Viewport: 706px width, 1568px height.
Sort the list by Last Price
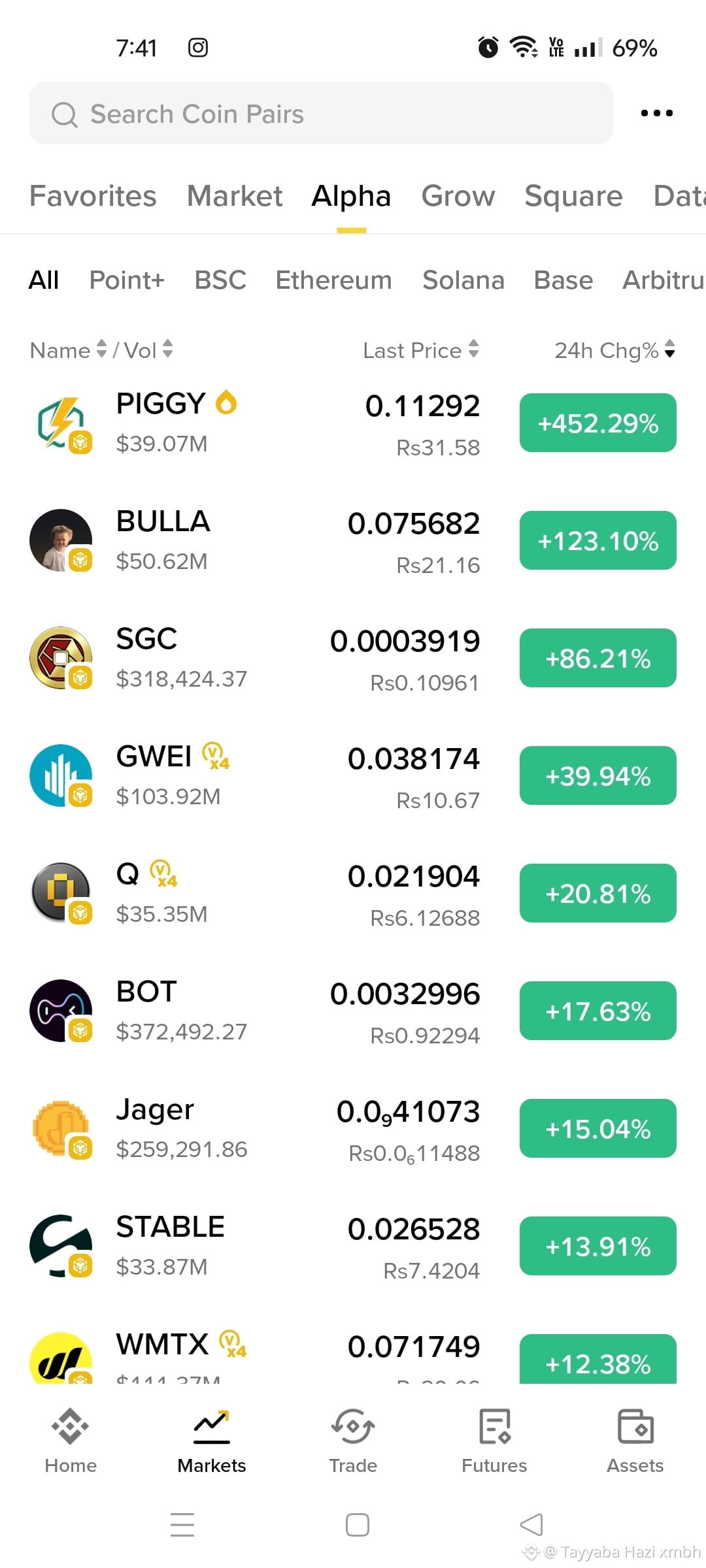[421, 350]
